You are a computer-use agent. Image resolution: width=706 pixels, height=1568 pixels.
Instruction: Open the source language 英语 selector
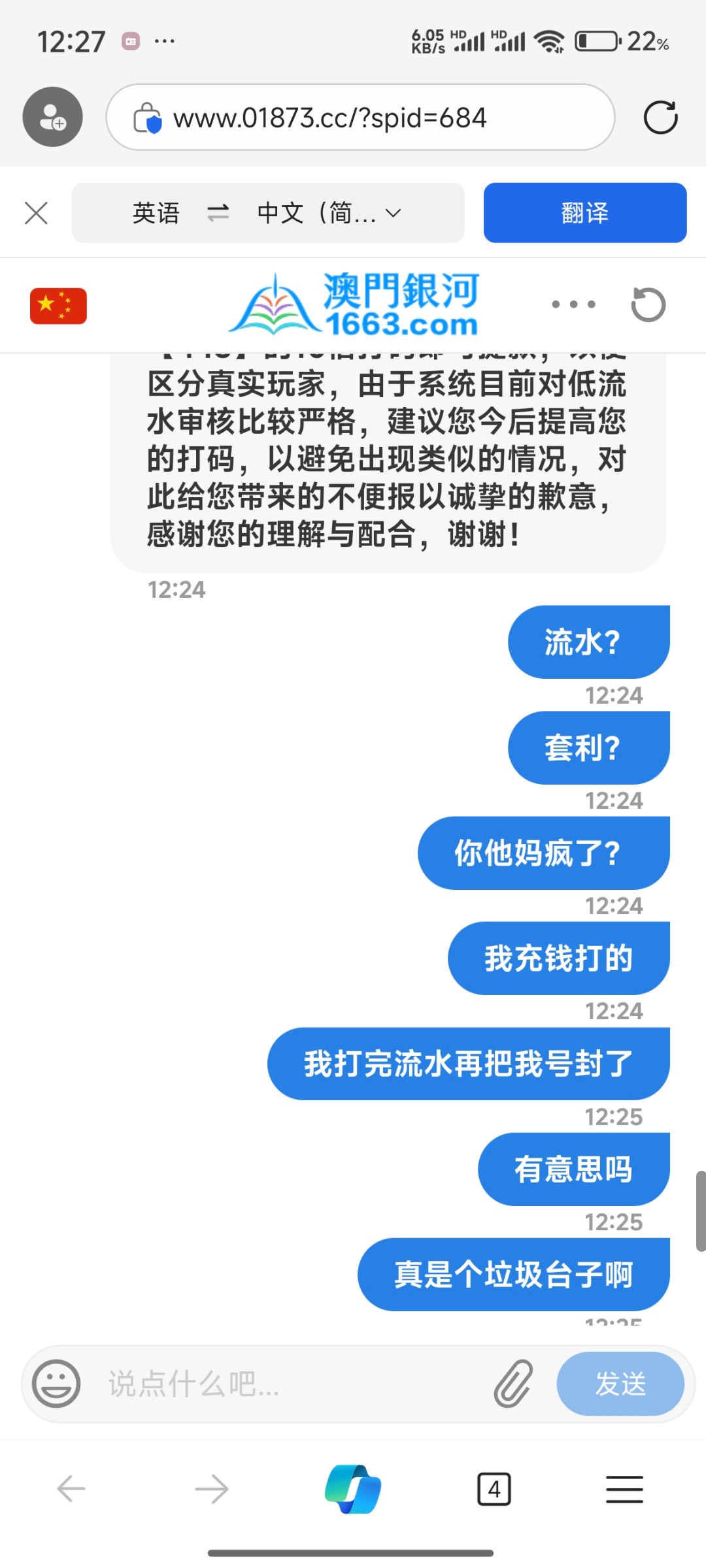(156, 213)
